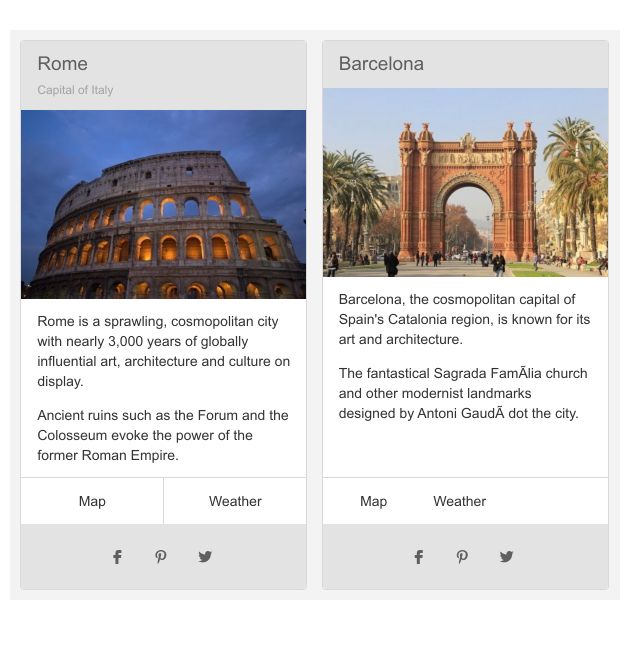Open Map on the Barcelona card
The height and width of the screenshot is (660, 630).
373,501
